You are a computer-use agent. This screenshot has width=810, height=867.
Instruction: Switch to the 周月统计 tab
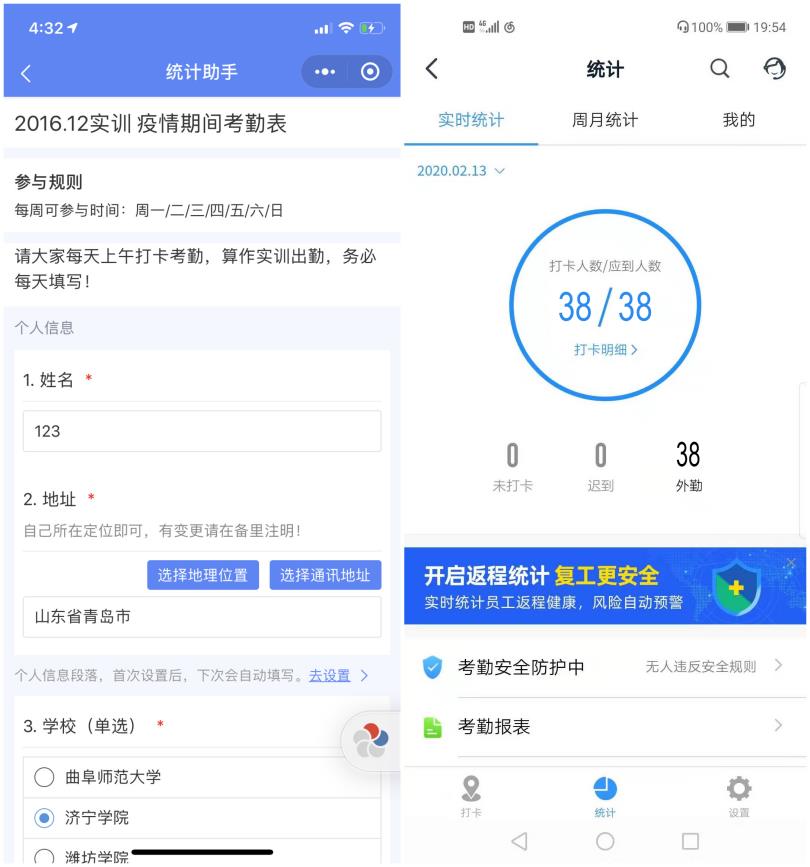point(604,120)
